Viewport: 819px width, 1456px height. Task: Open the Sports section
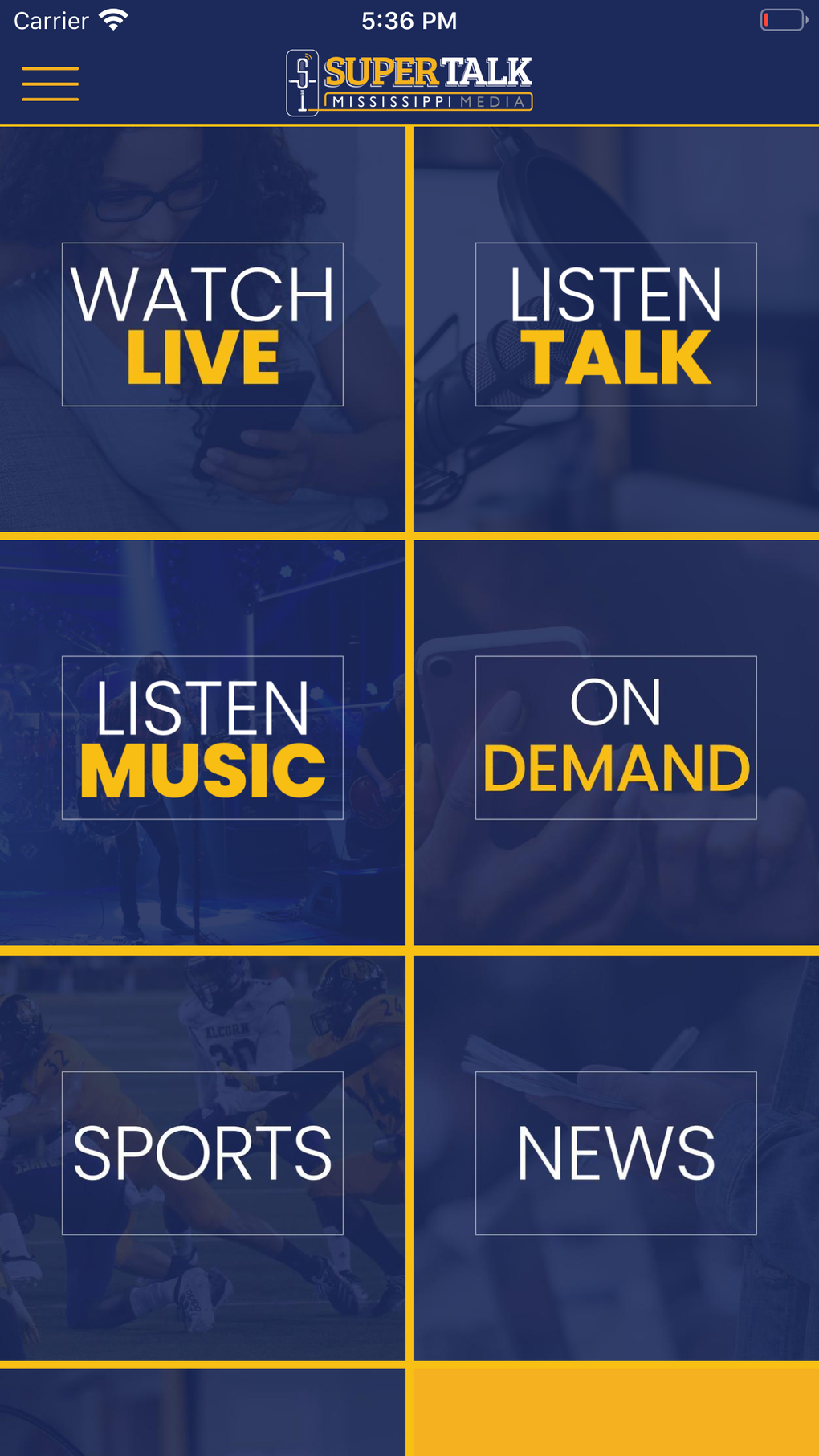coord(203,1153)
